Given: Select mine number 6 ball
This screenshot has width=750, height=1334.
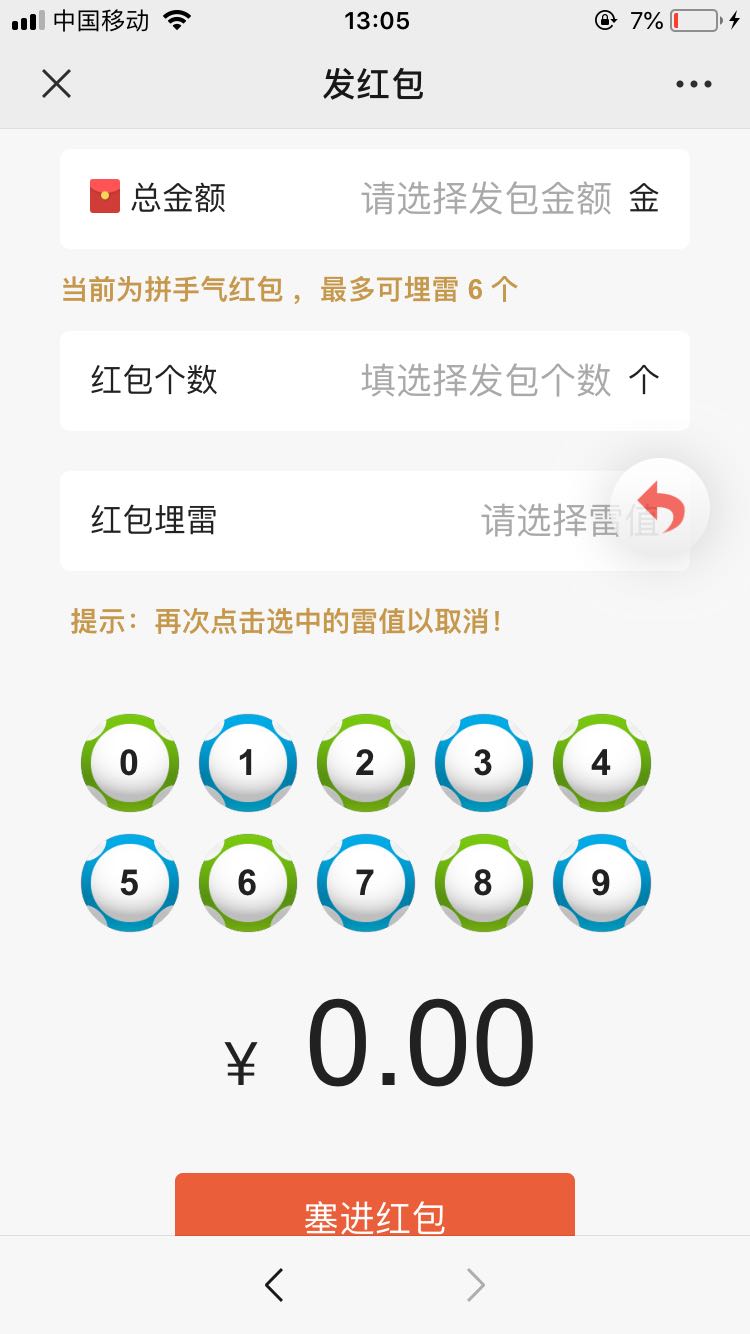Looking at the screenshot, I should (x=247, y=883).
